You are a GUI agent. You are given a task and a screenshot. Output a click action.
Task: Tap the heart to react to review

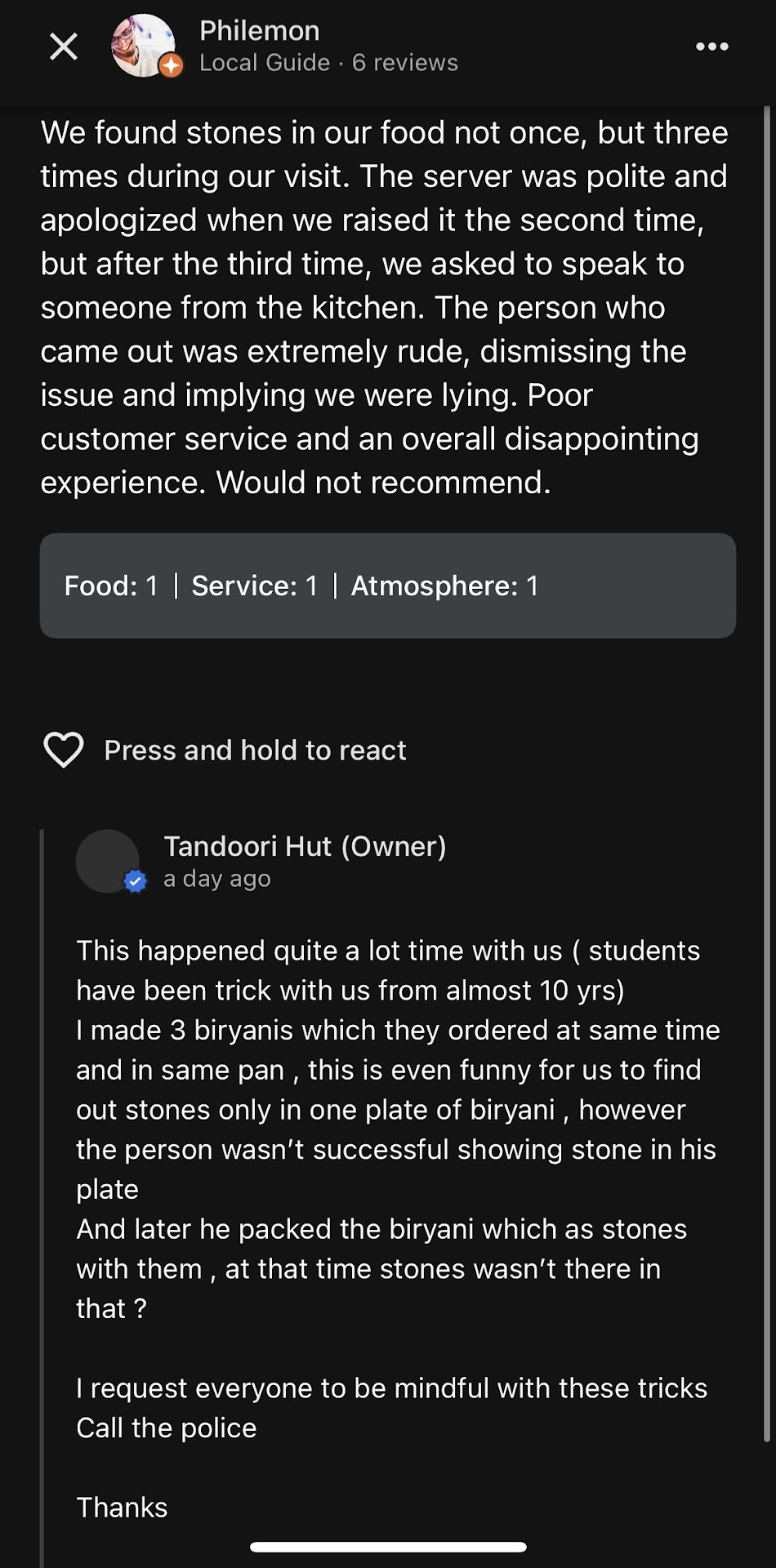point(64,750)
